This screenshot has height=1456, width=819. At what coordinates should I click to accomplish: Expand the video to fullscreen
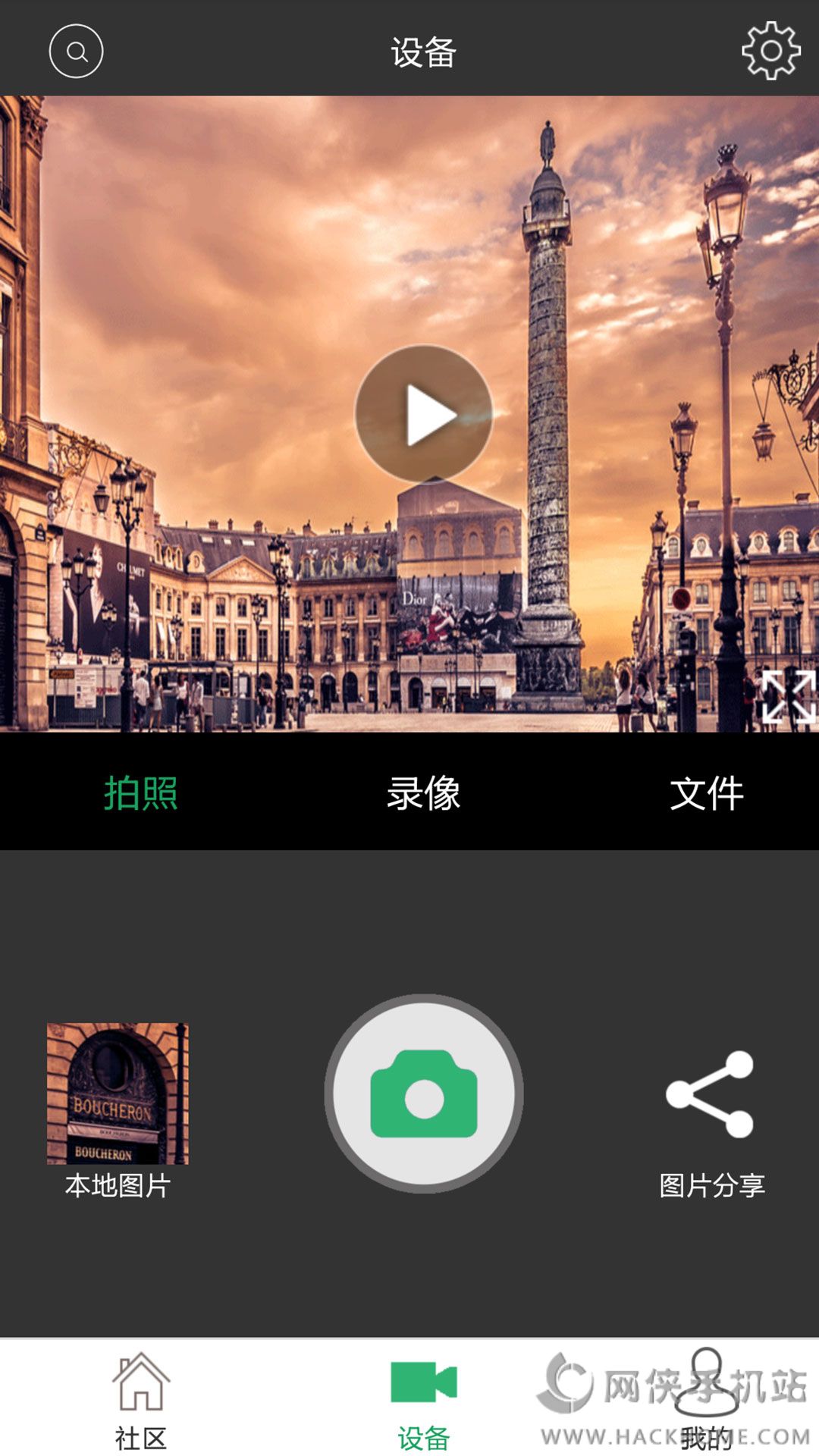[787, 696]
